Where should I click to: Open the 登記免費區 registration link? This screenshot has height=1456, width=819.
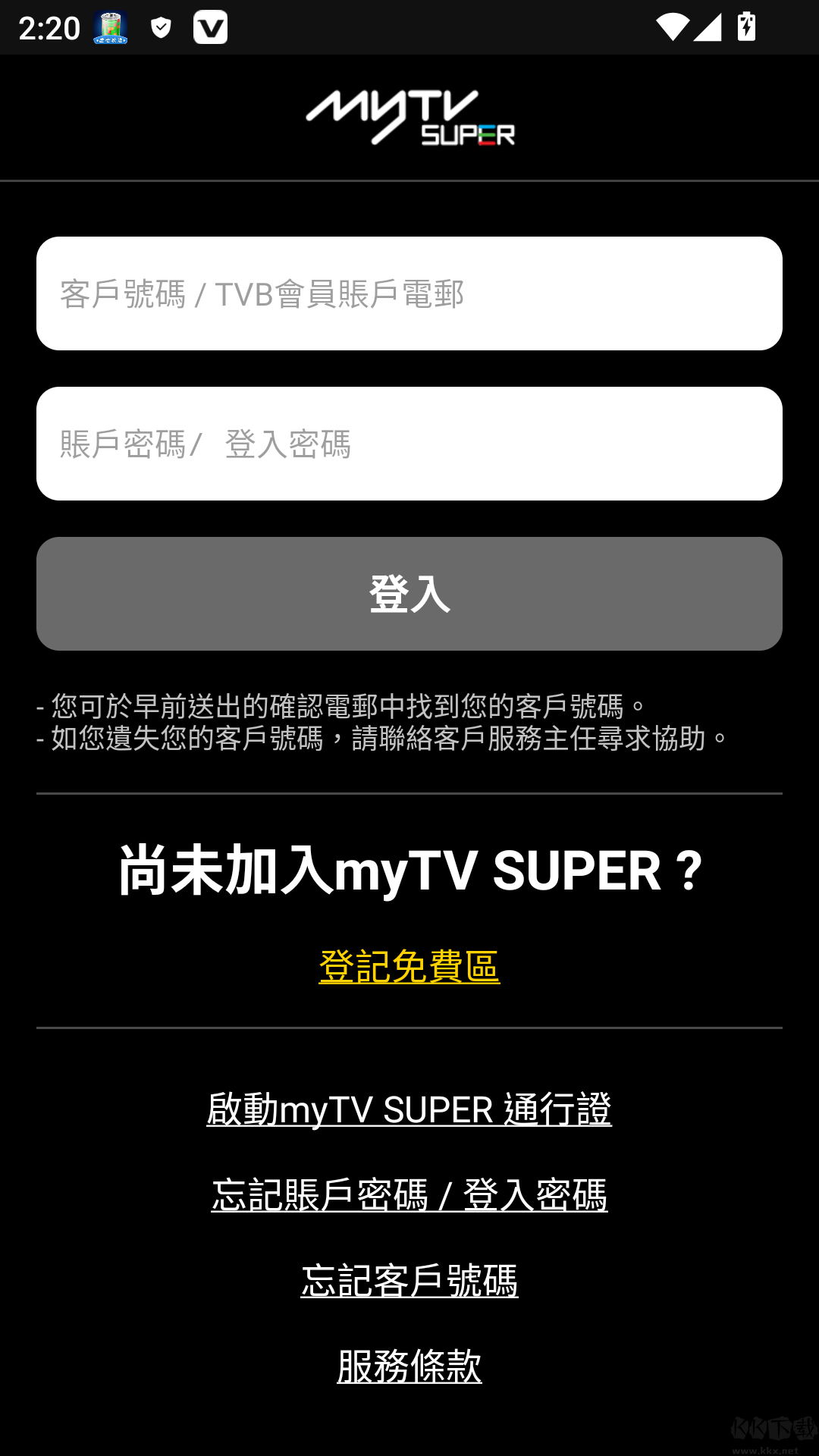(x=409, y=968)
